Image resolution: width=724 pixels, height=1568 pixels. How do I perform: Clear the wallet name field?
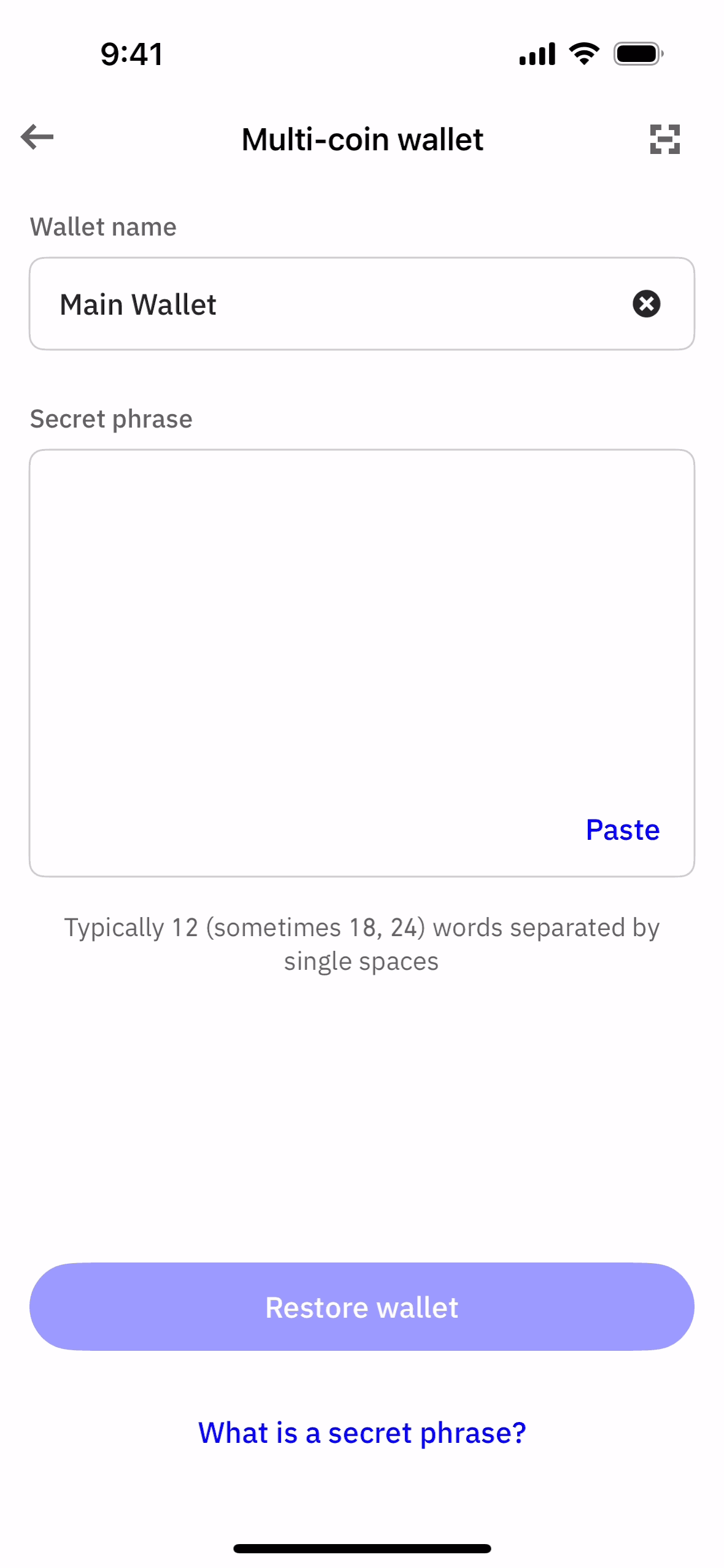pyautogui.click(x=645, y=304)
